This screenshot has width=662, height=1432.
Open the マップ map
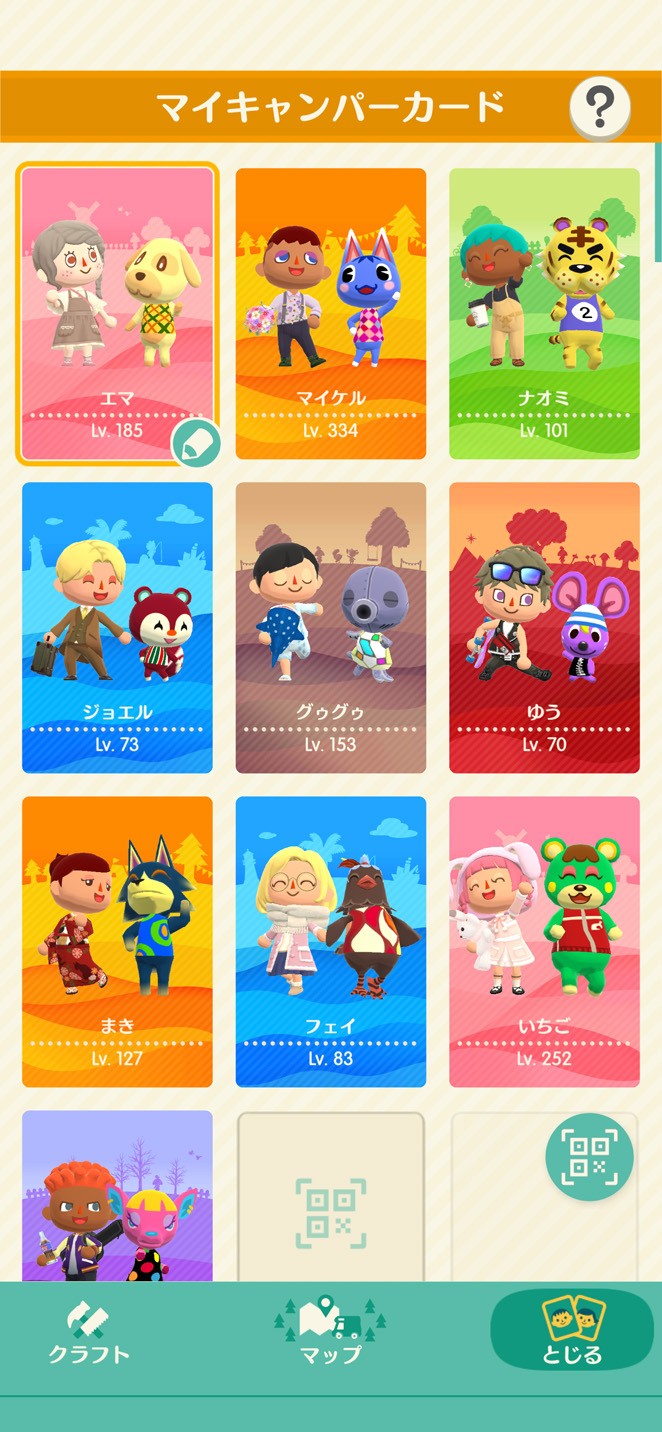(331, 1334)
